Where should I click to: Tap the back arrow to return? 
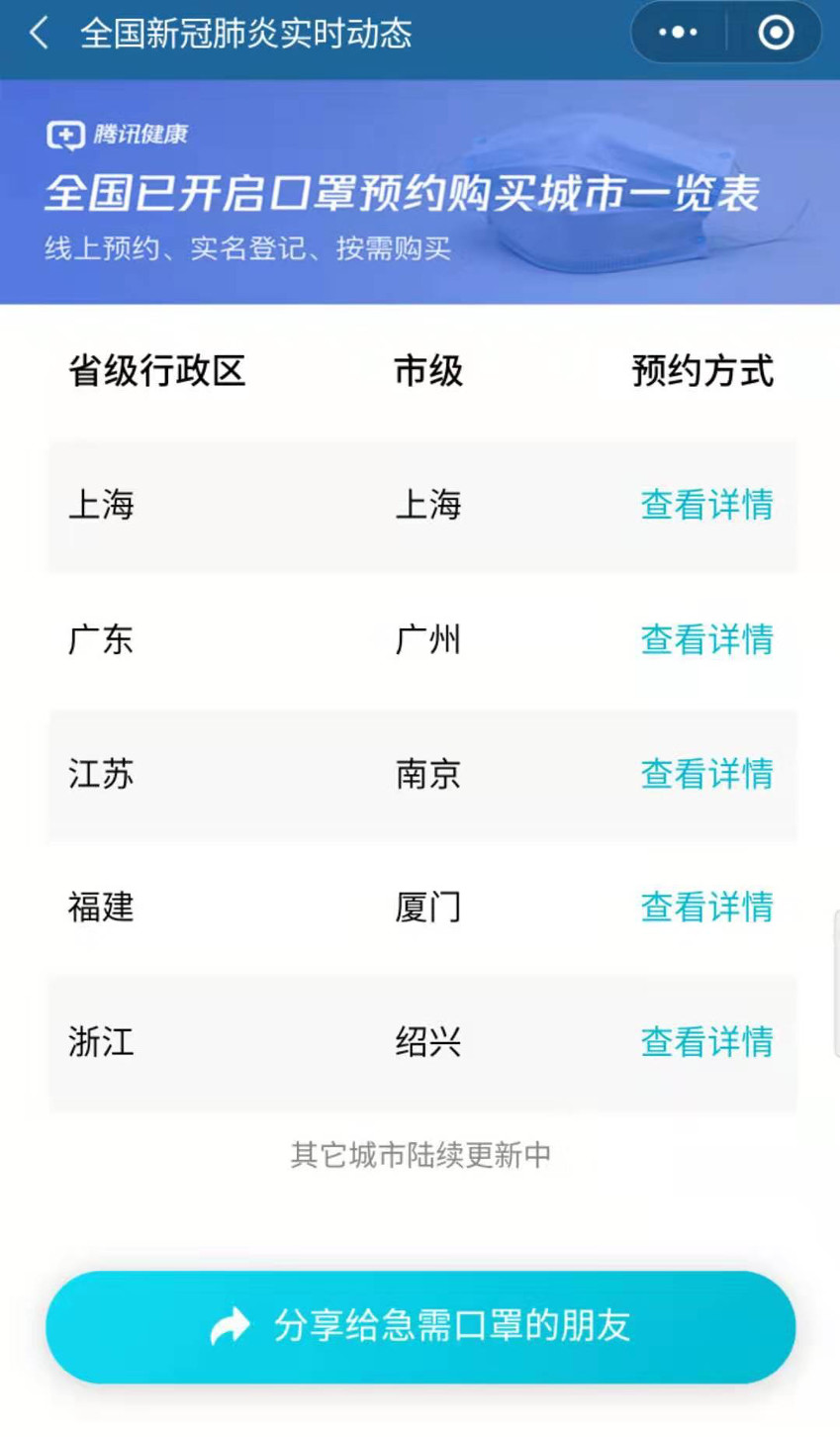click(x=38, y=33)
